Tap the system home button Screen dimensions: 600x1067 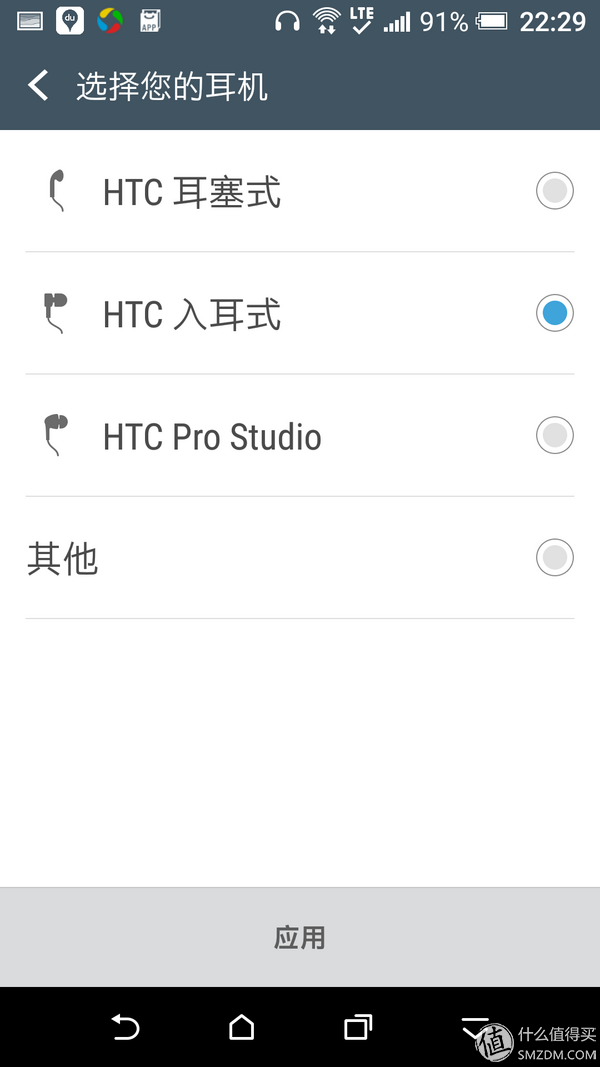pos(241,1027)
